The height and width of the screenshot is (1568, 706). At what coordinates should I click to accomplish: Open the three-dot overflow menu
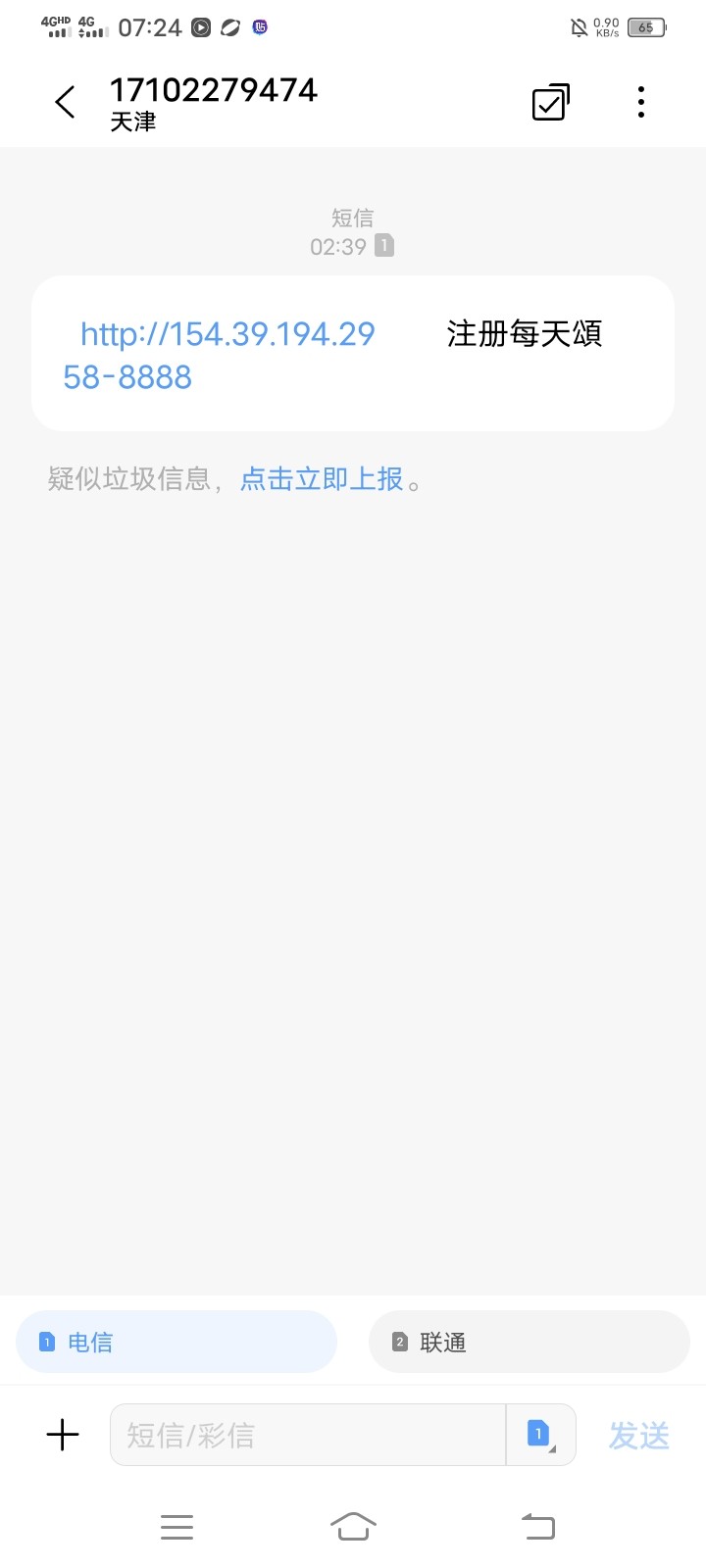(641, 101)
